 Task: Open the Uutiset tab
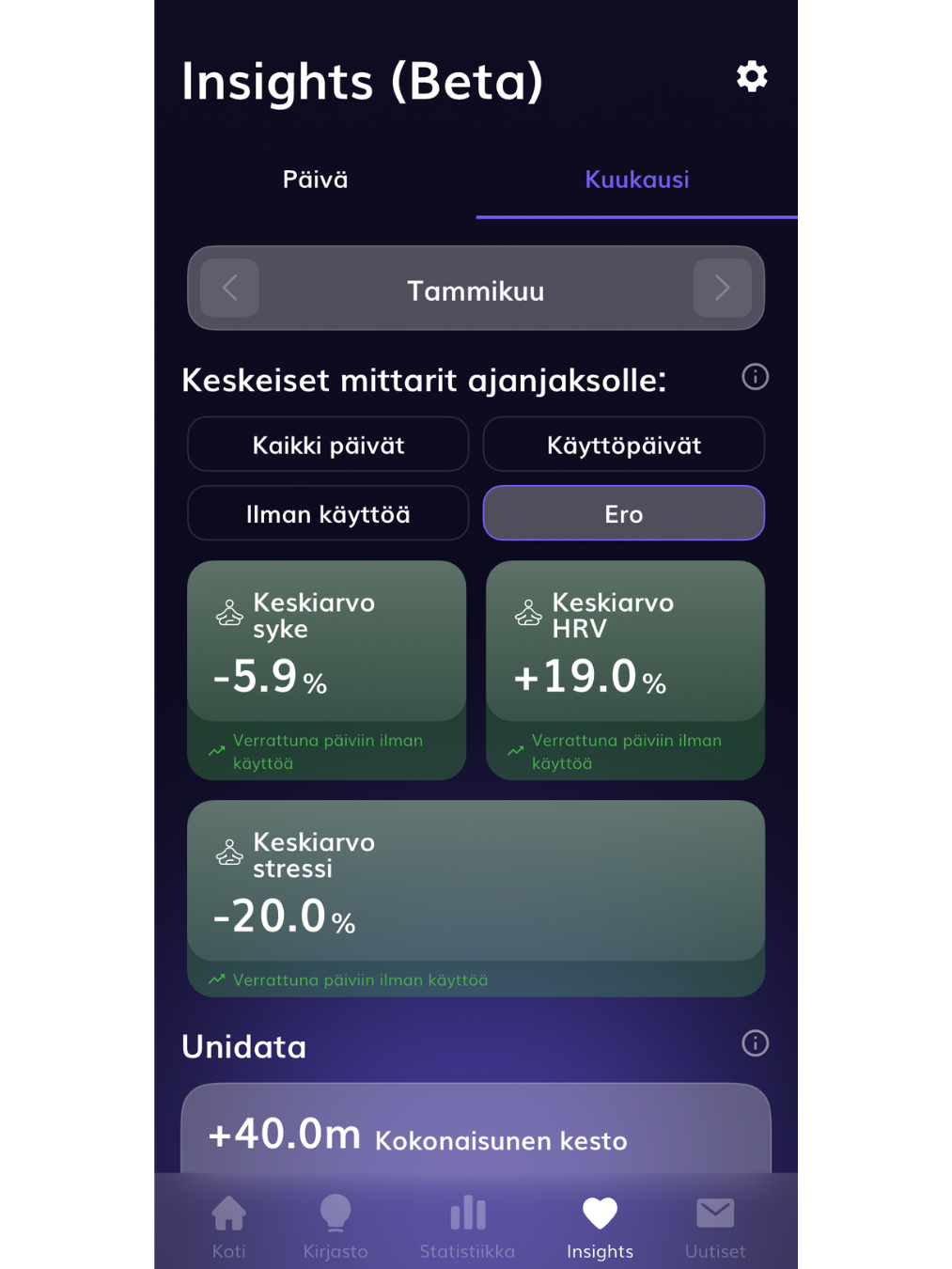click(715, 1226)
